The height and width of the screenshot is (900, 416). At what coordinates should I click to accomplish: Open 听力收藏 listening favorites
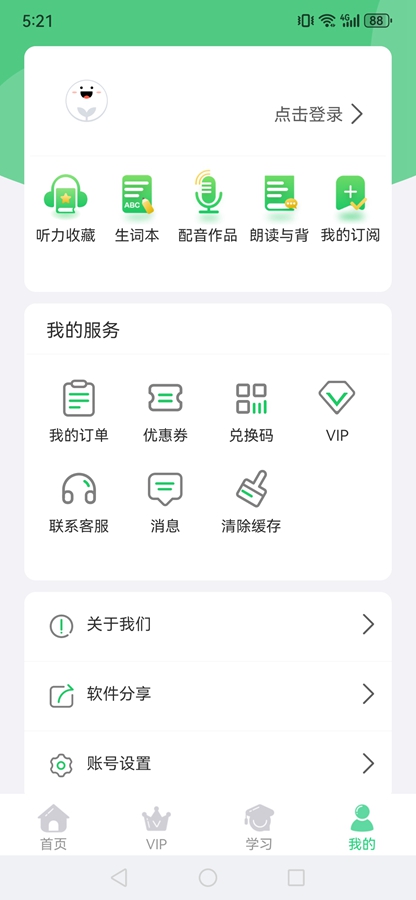(65, 209)
